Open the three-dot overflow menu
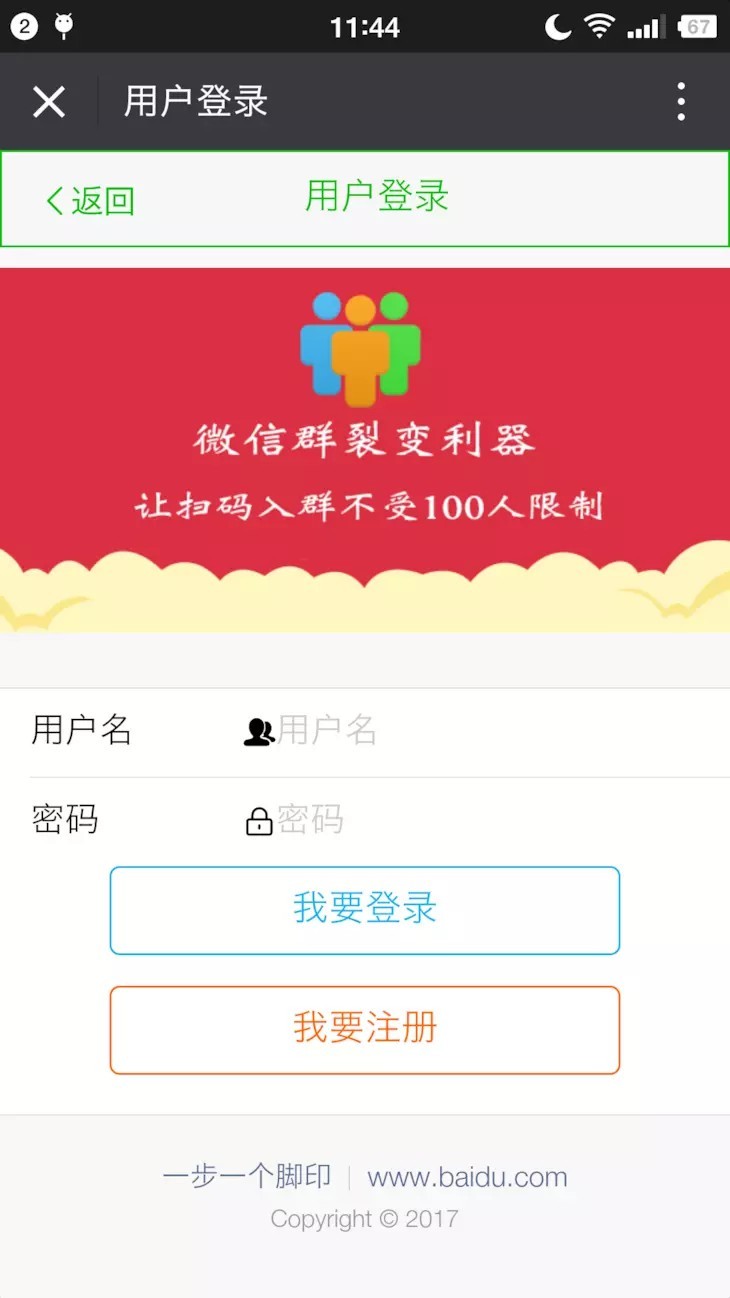730x1298 pixels. [681, 102]
